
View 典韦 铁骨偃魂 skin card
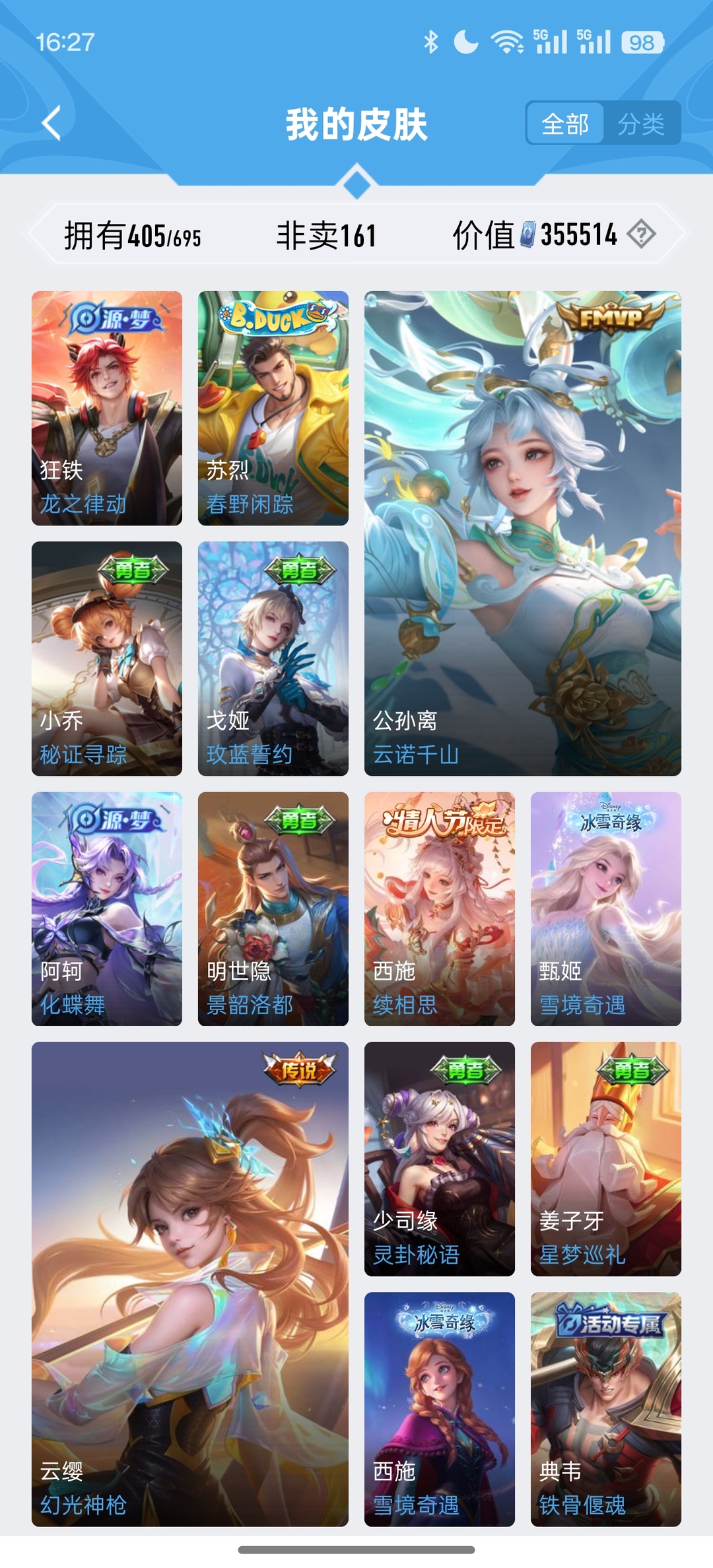pyautogui.click(x=606, y=1409)
